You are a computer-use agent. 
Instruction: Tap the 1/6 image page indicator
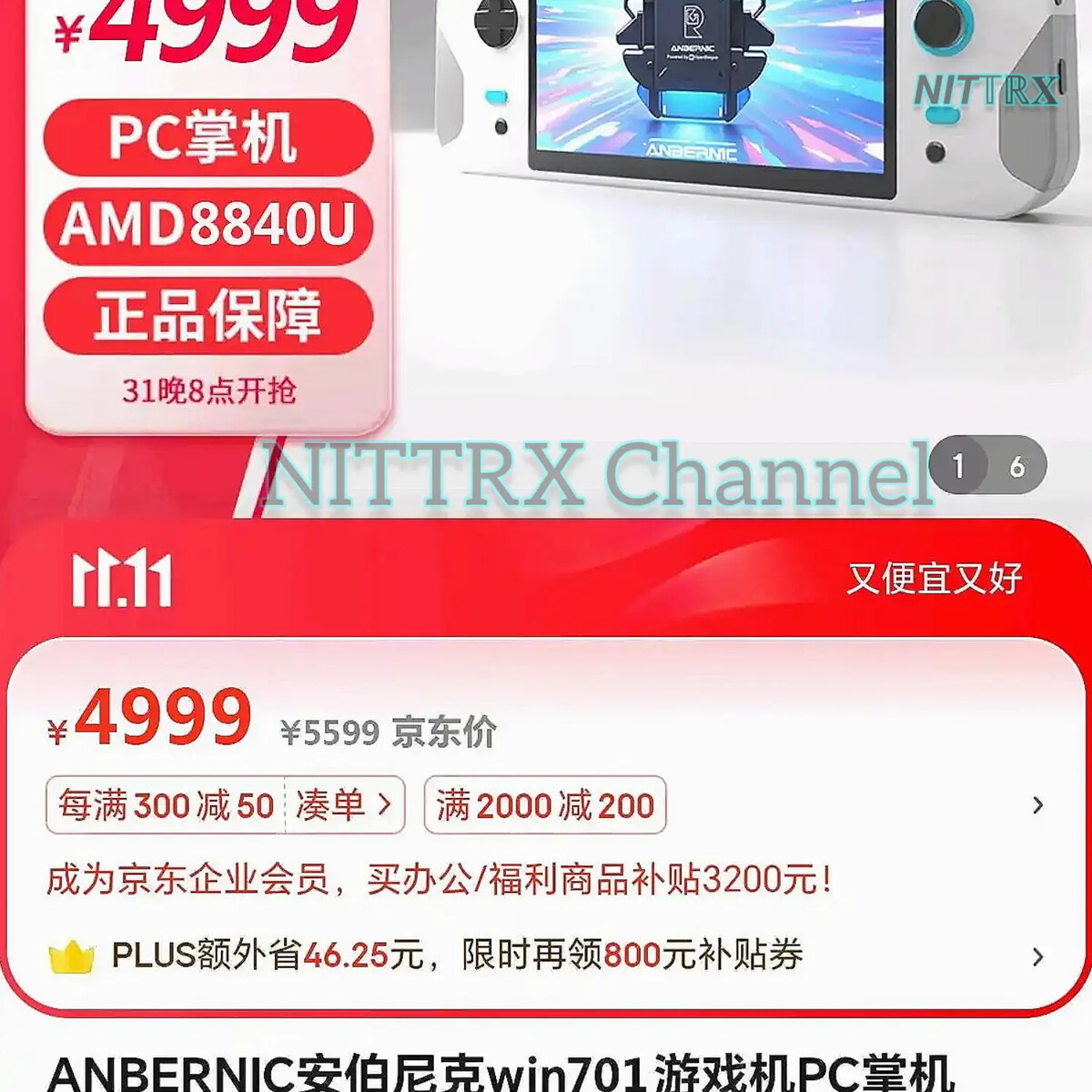coord(987,467)
